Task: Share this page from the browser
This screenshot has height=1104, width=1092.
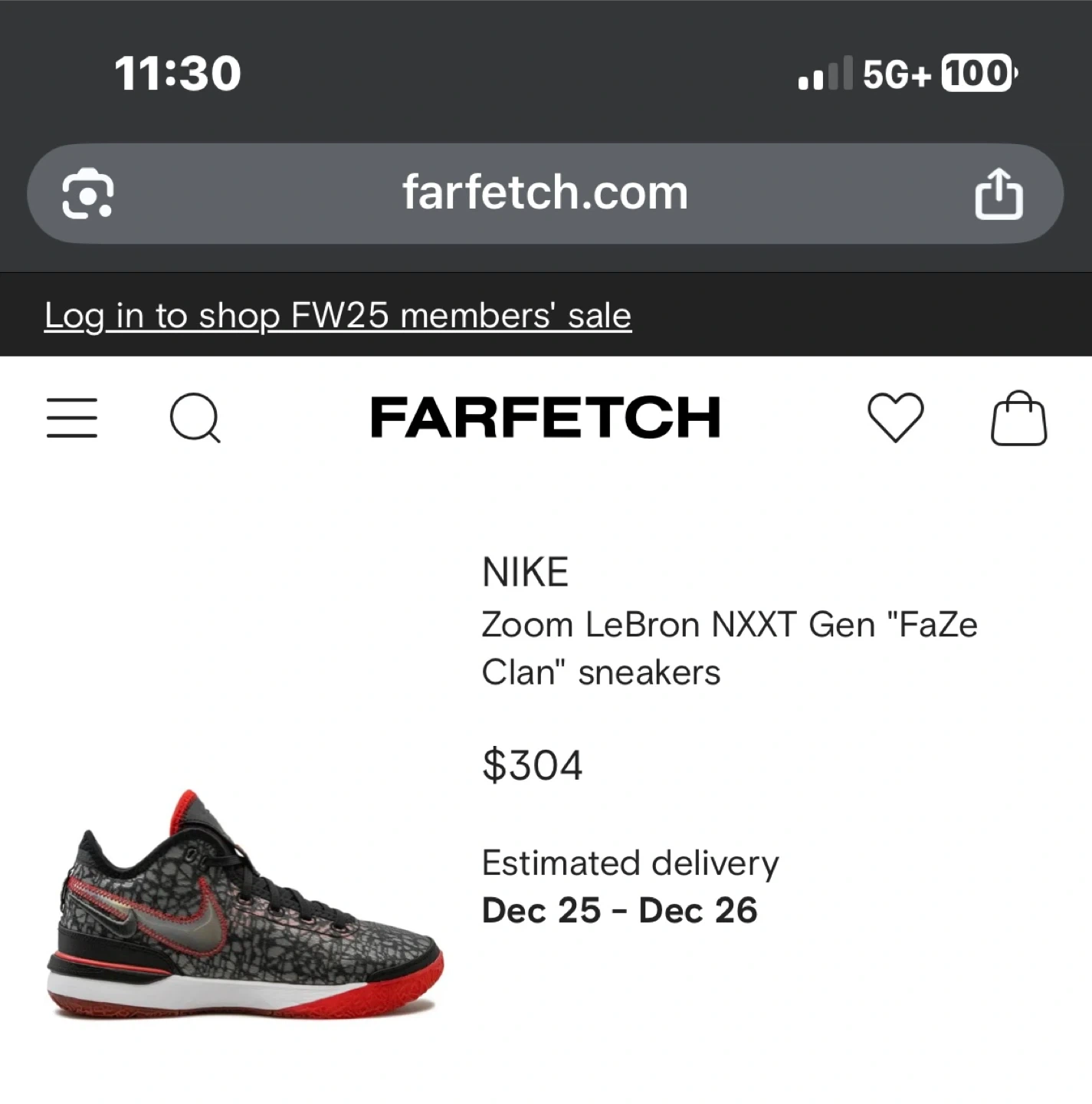Action: click(998, 194)
